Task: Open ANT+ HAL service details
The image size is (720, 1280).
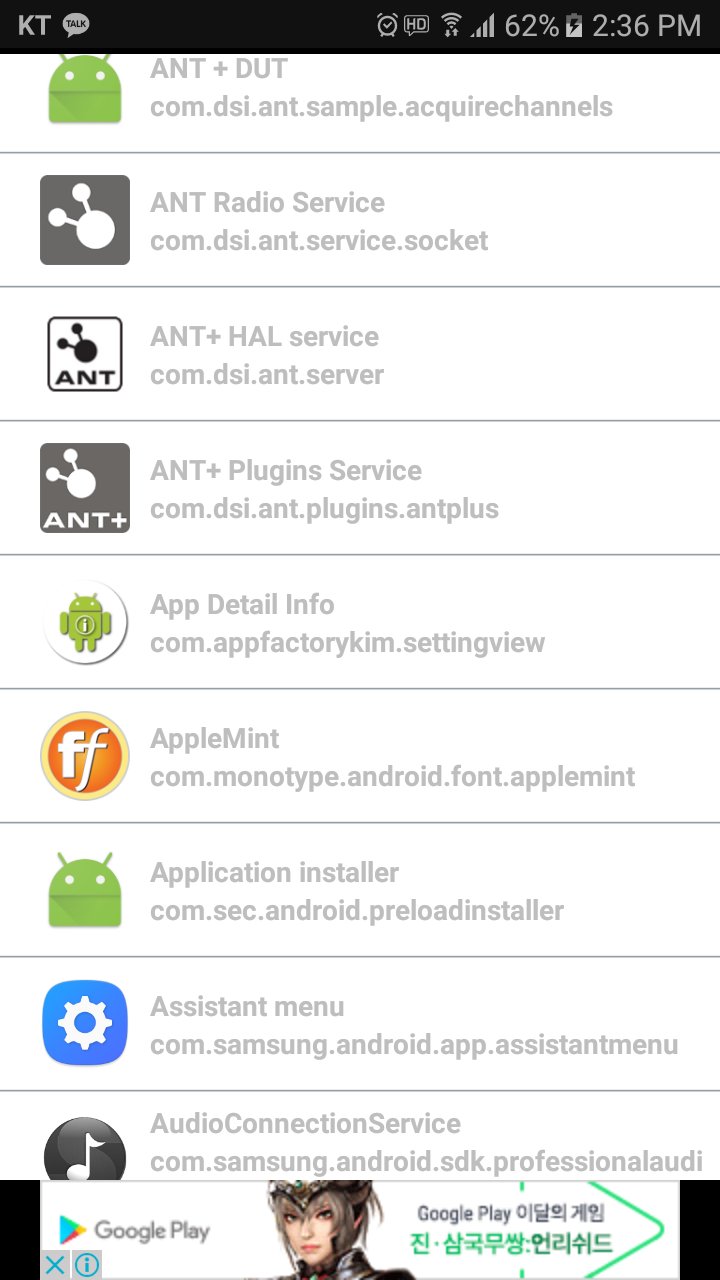Action: coord(360,355)
